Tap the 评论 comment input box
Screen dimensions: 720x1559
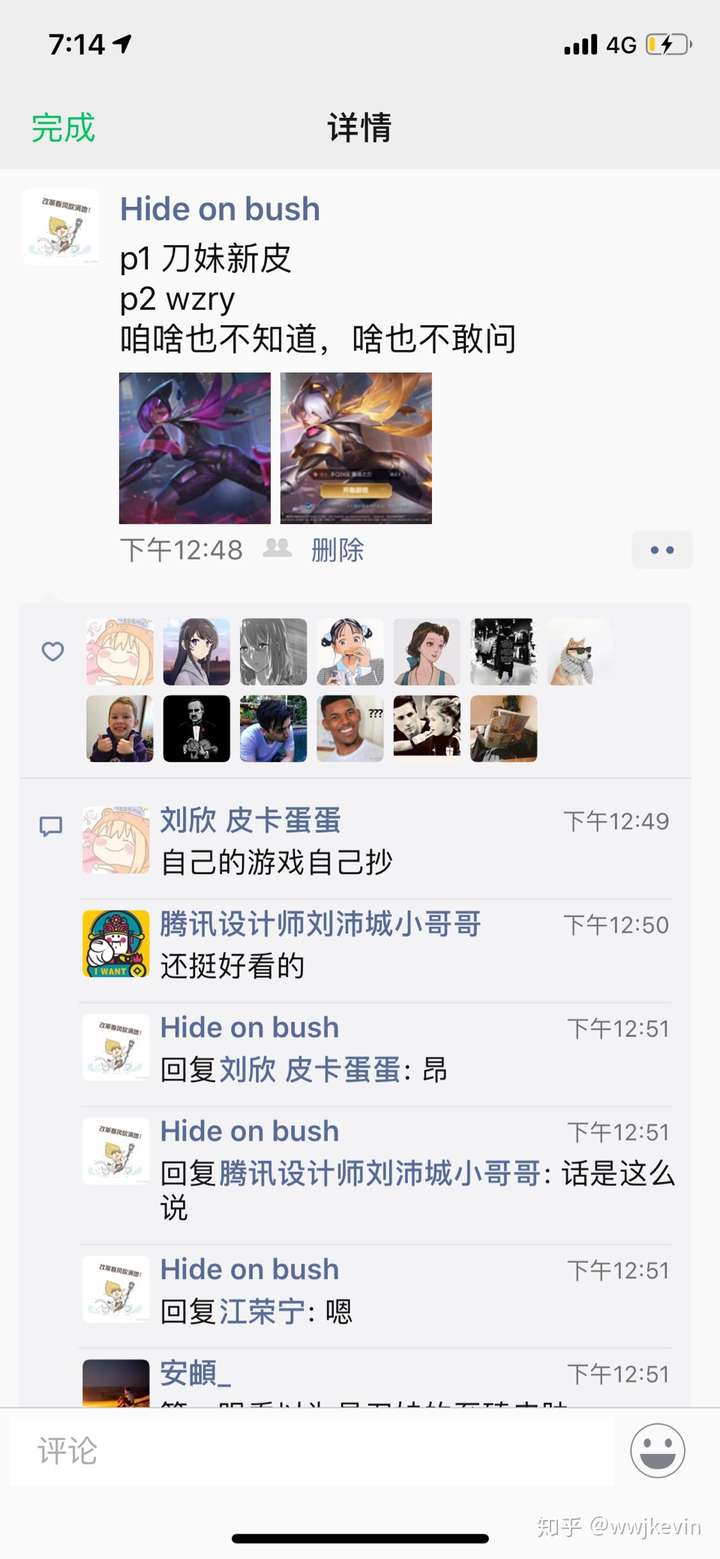(x=310, y=1450)
